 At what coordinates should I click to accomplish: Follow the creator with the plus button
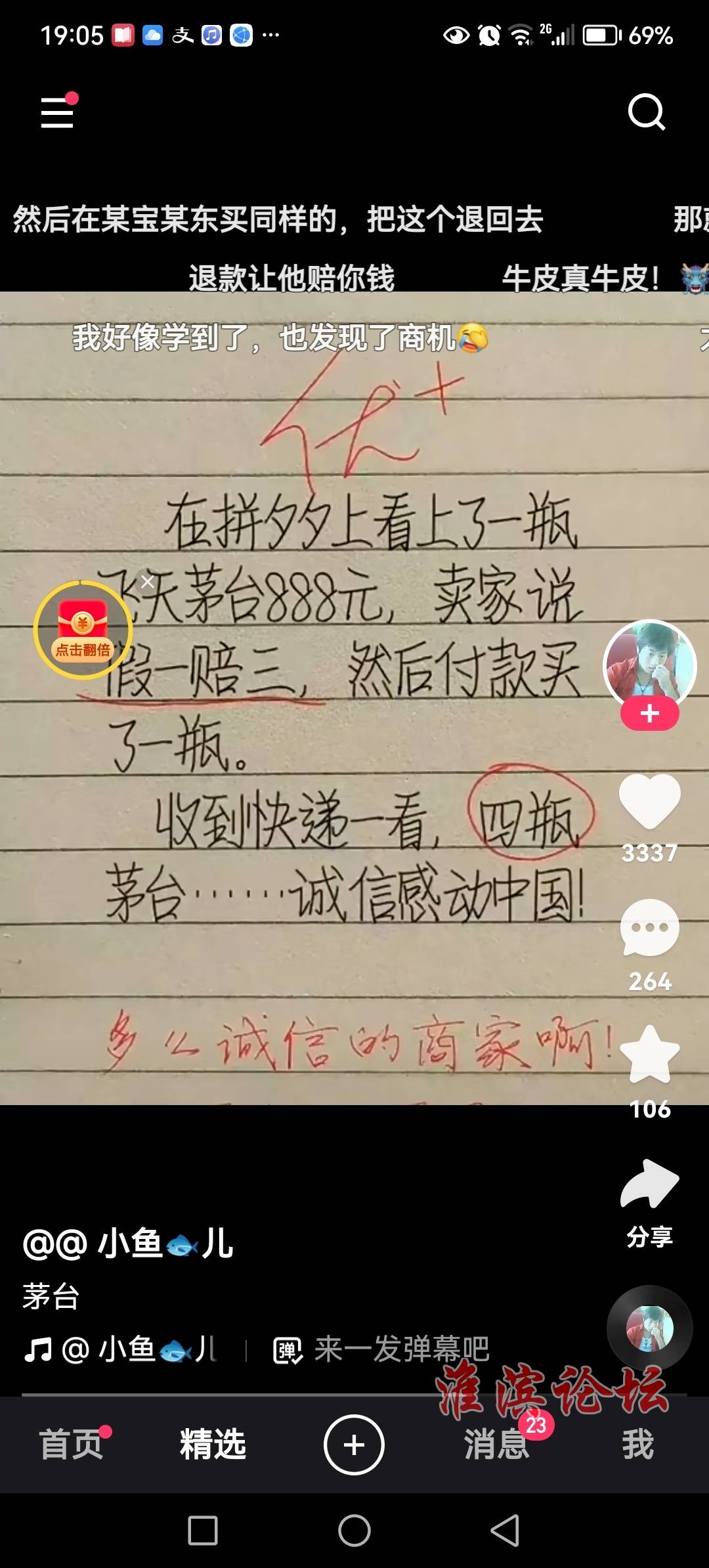click(x=649, y=714)
